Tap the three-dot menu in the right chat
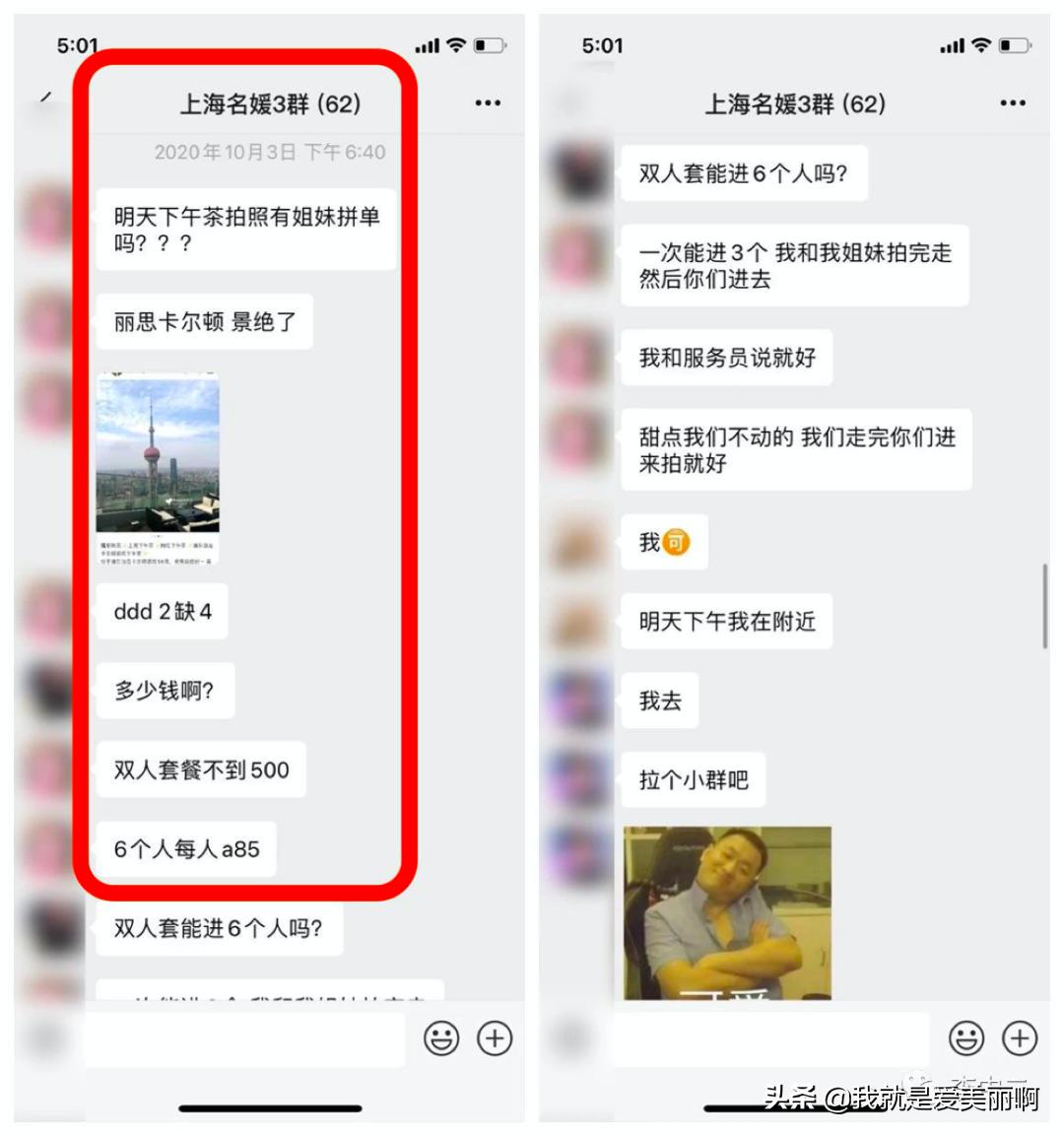 pos(1013,102)
